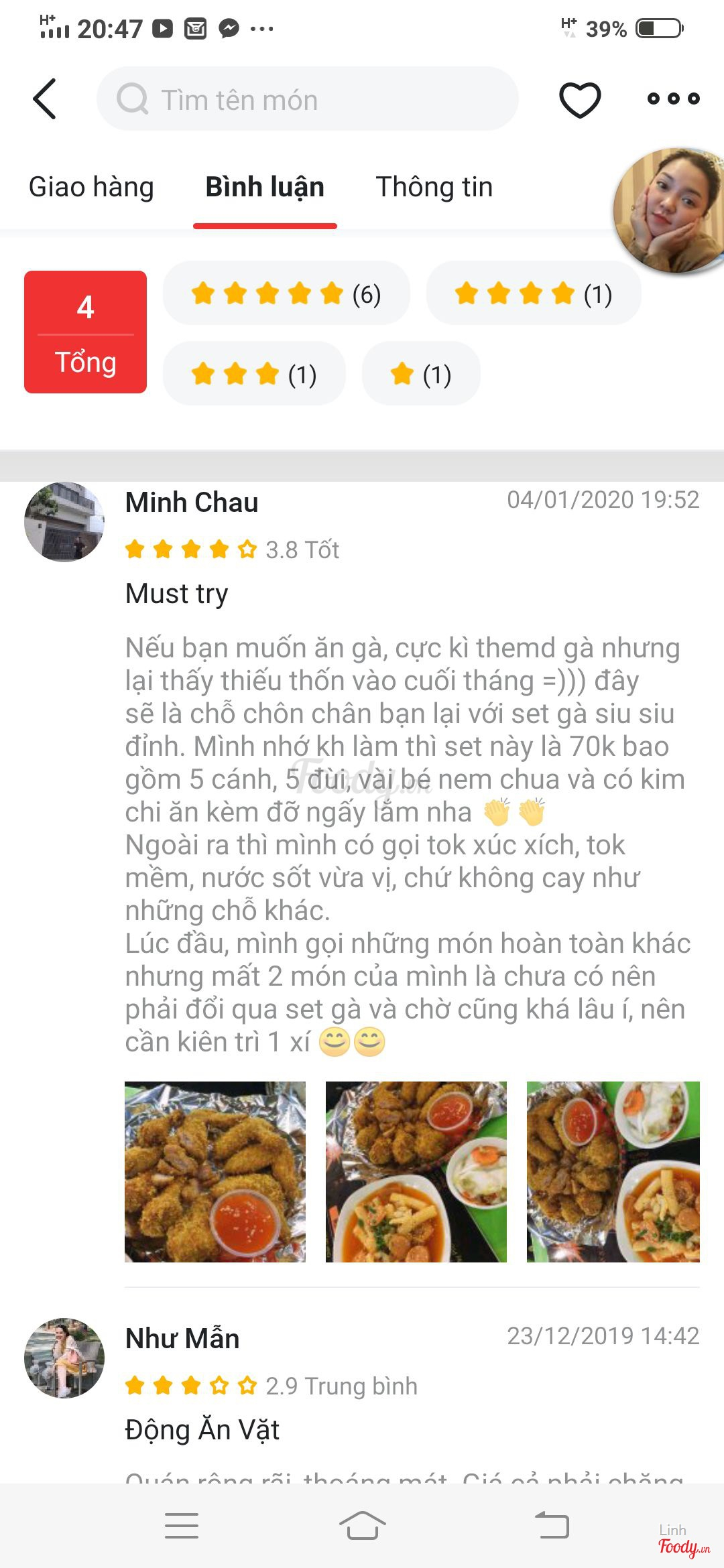The image size is (724, 1568).
Task: Save this place with the heart icon
Action: (580, 100)
